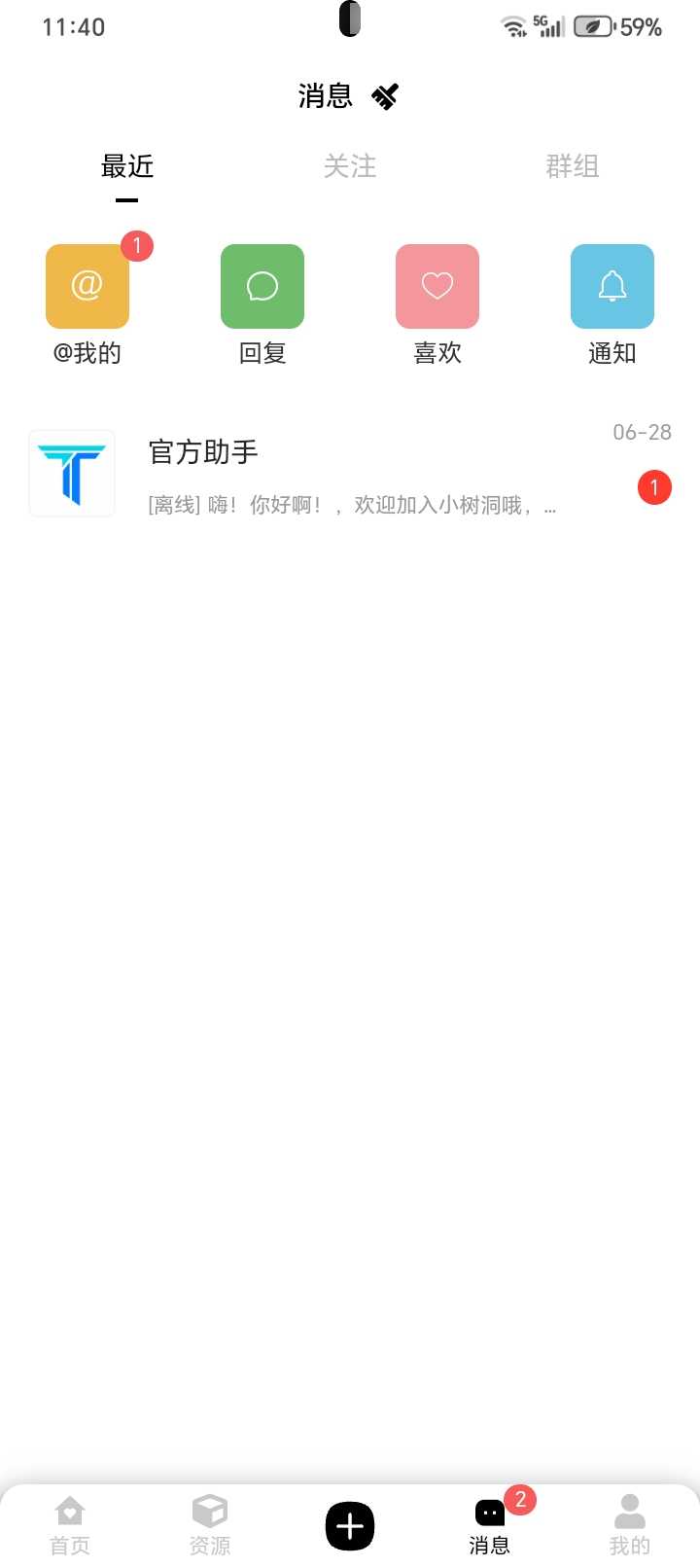Switch to the 资源 tab

[x=210, y=1525]
